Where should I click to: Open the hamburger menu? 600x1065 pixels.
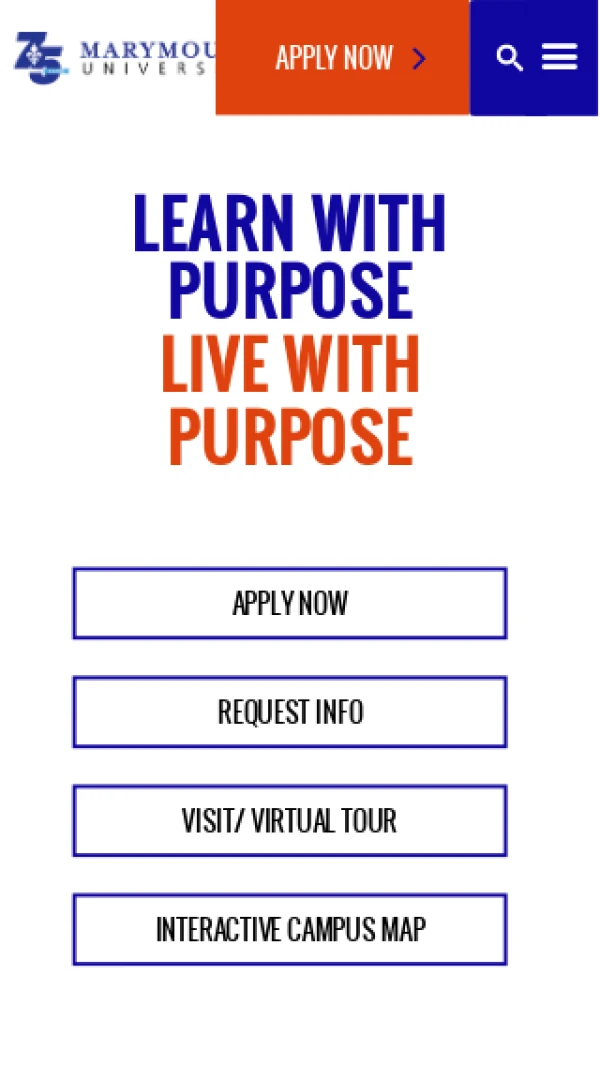pyautogui.click(x=560, y=58)
